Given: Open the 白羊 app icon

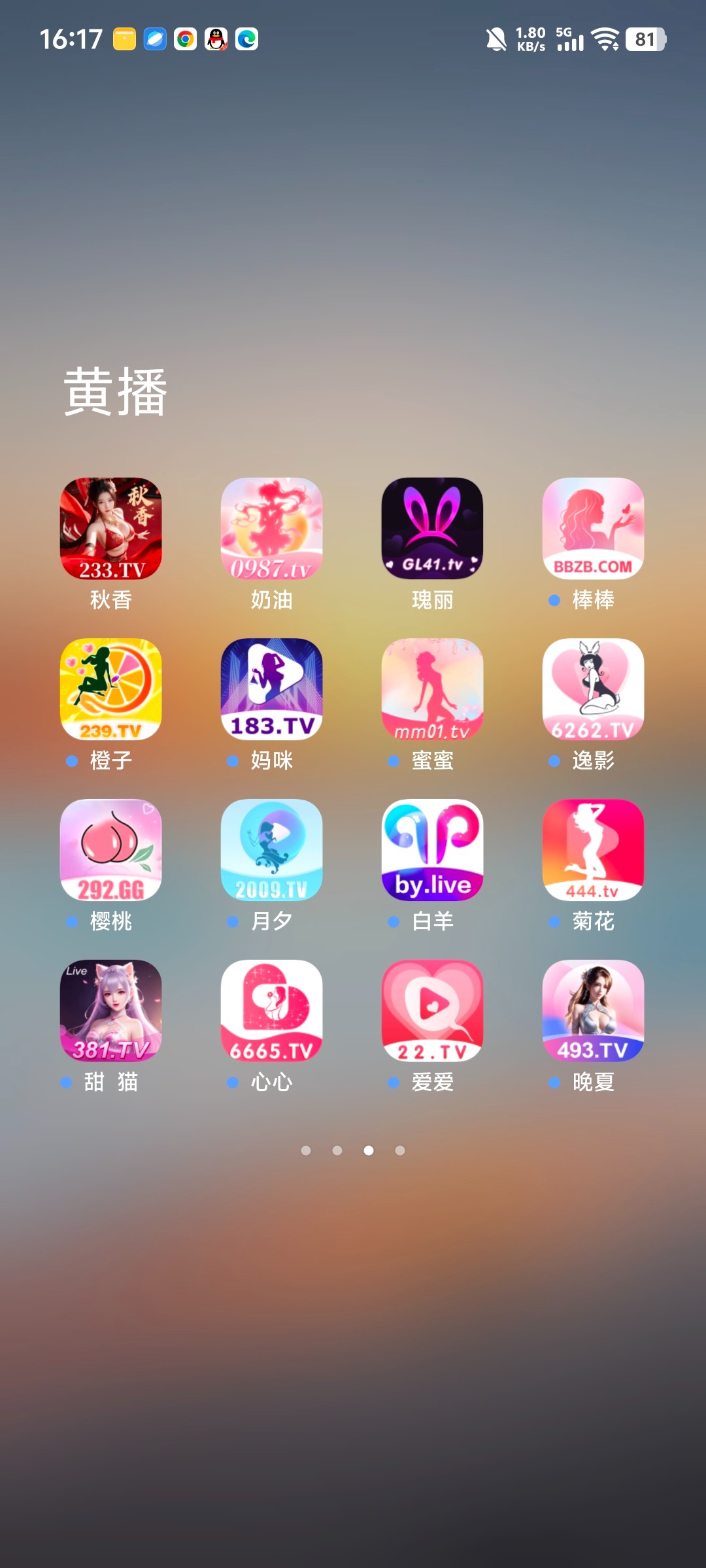Looking at the screenshot, I should pyautogui.click(x=432, y=849).
